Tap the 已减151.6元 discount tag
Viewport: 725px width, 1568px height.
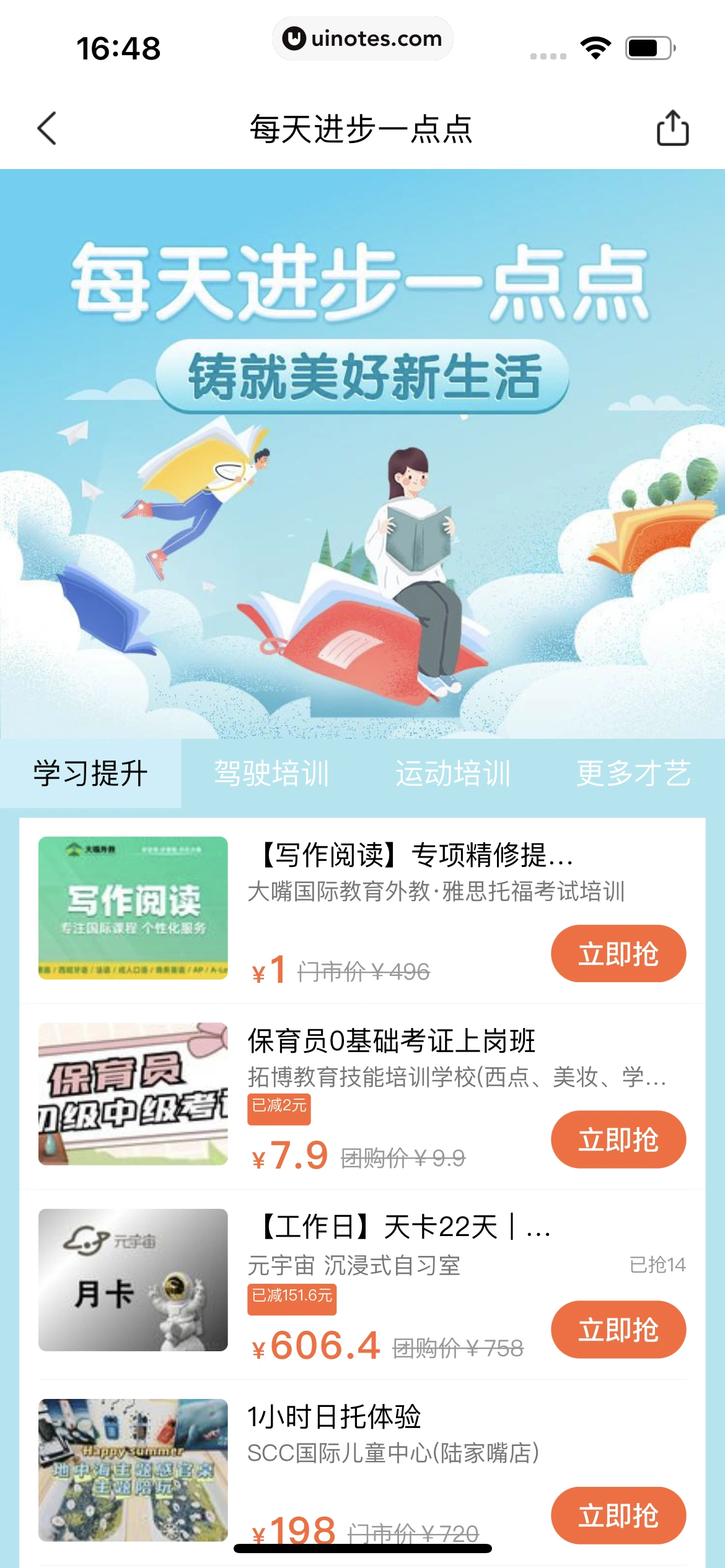291,1298
